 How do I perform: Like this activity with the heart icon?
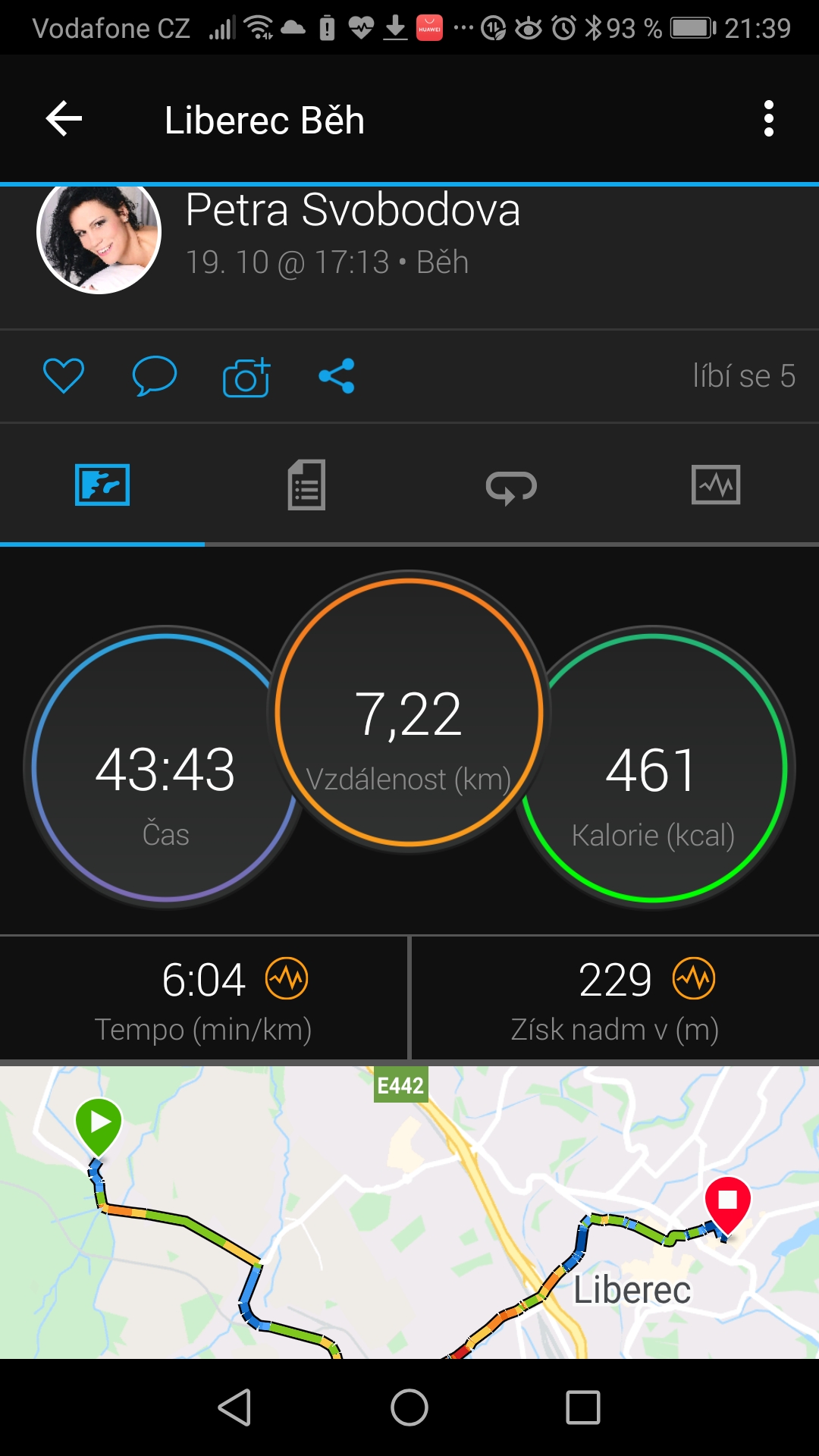click(64, 375)
